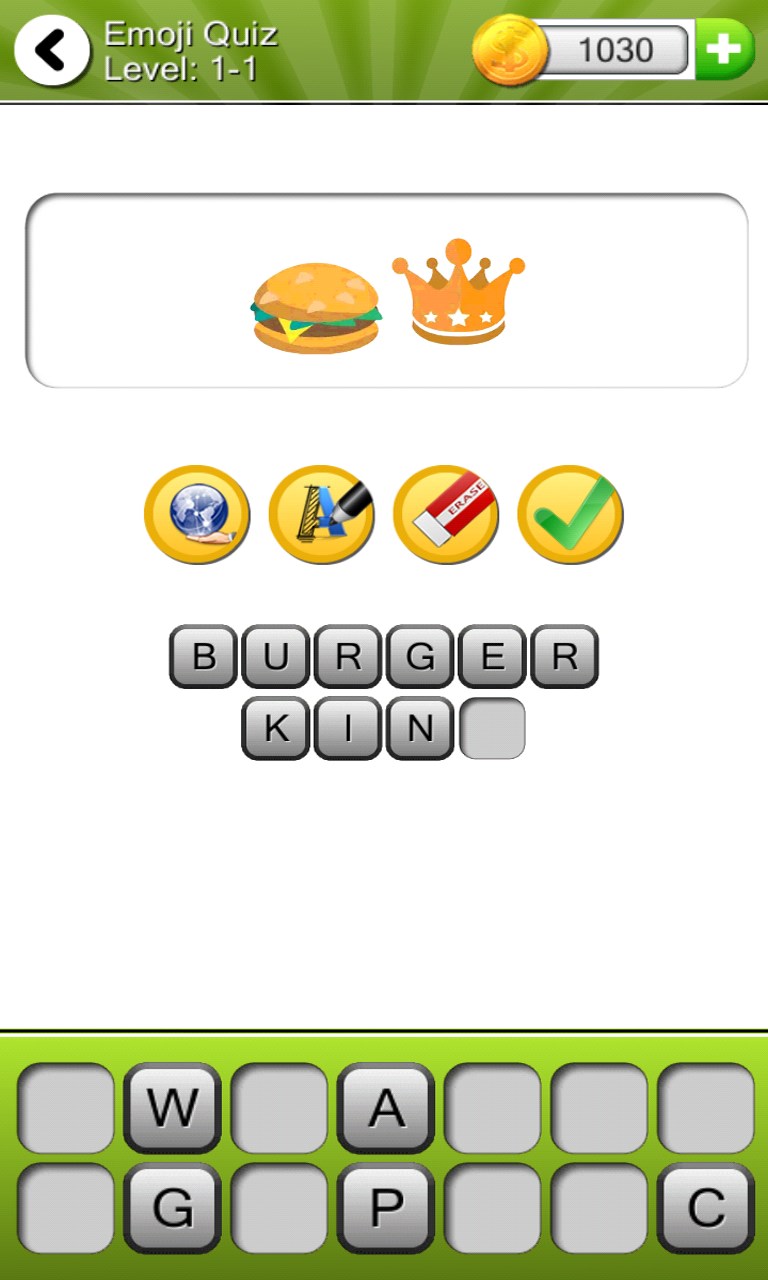Choose the letter G from the tray
This screenshot has width=768, height=1280.
tap(172, 1208)
